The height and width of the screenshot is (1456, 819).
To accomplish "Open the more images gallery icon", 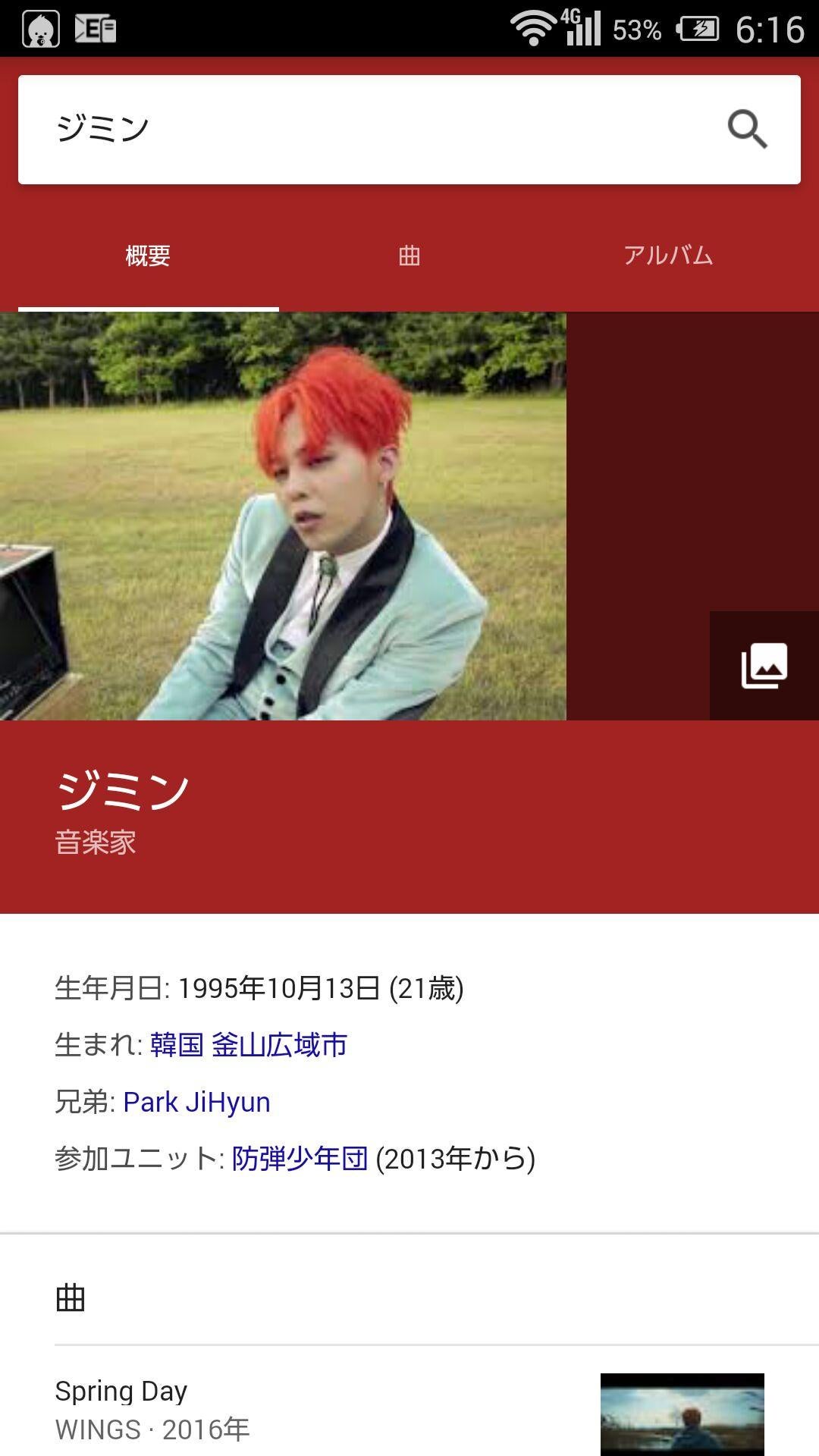I will 764,666.
